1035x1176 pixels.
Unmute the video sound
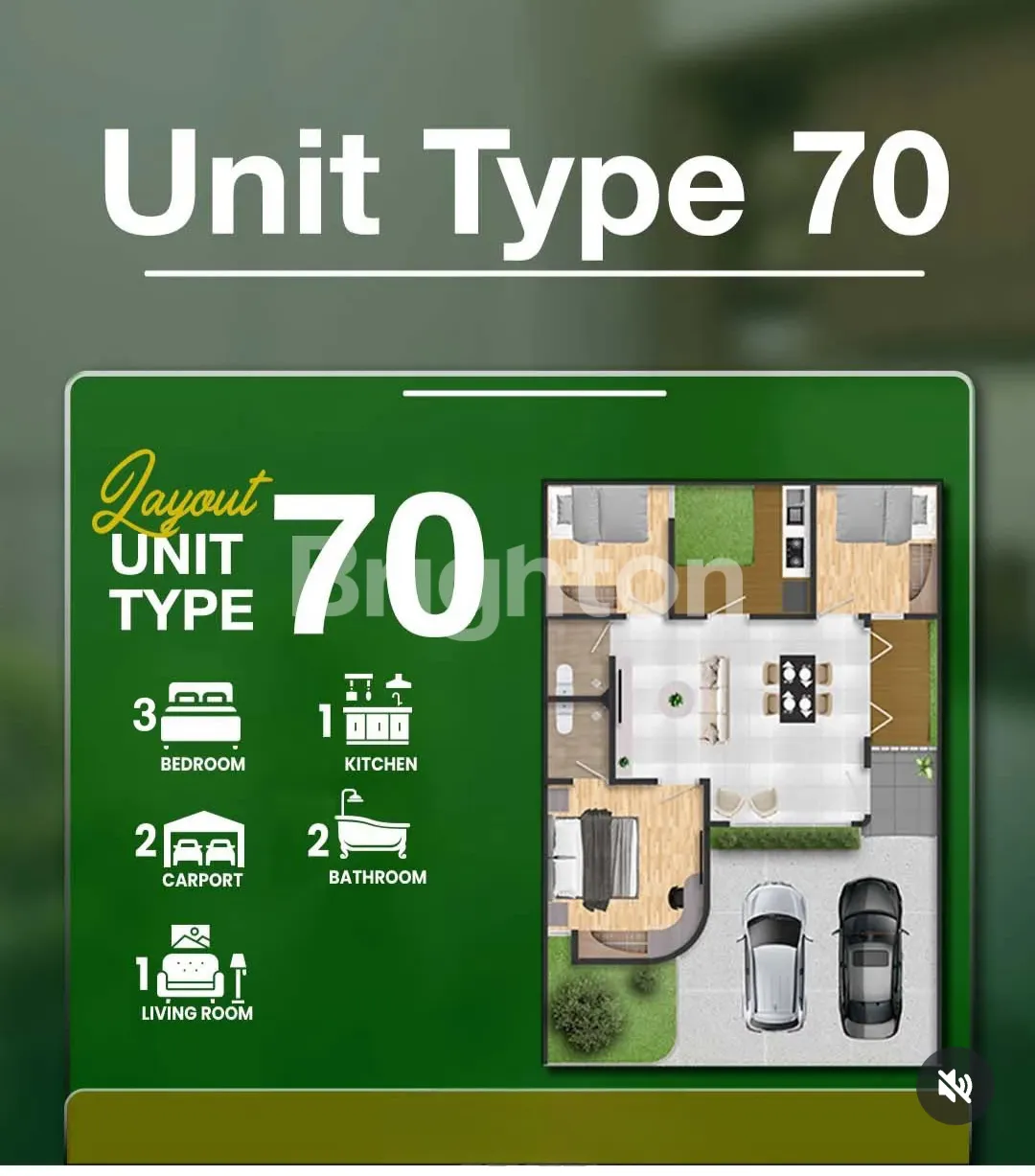[954, 1086]
